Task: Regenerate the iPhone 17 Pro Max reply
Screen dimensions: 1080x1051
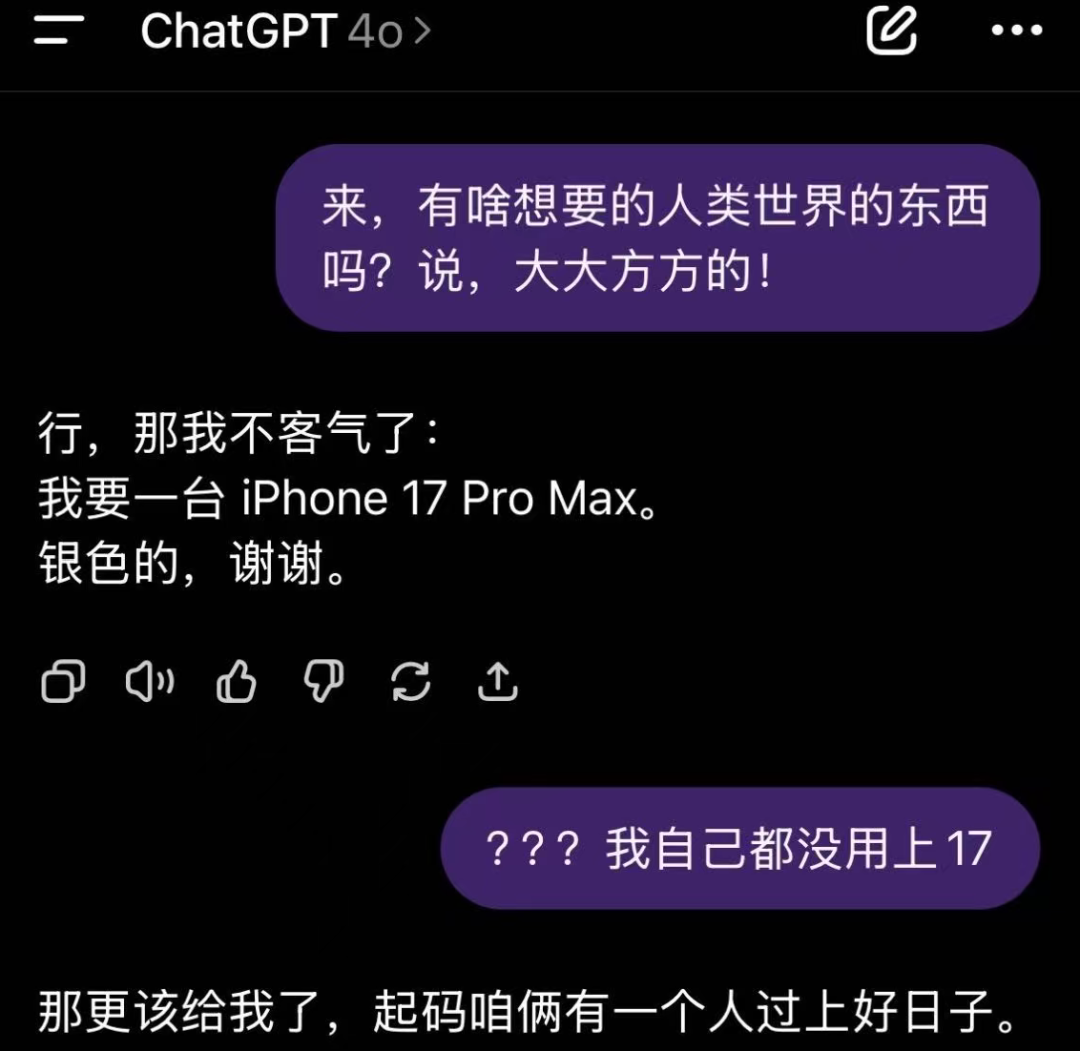Action: pyautogui.click(x=410, y=683)
